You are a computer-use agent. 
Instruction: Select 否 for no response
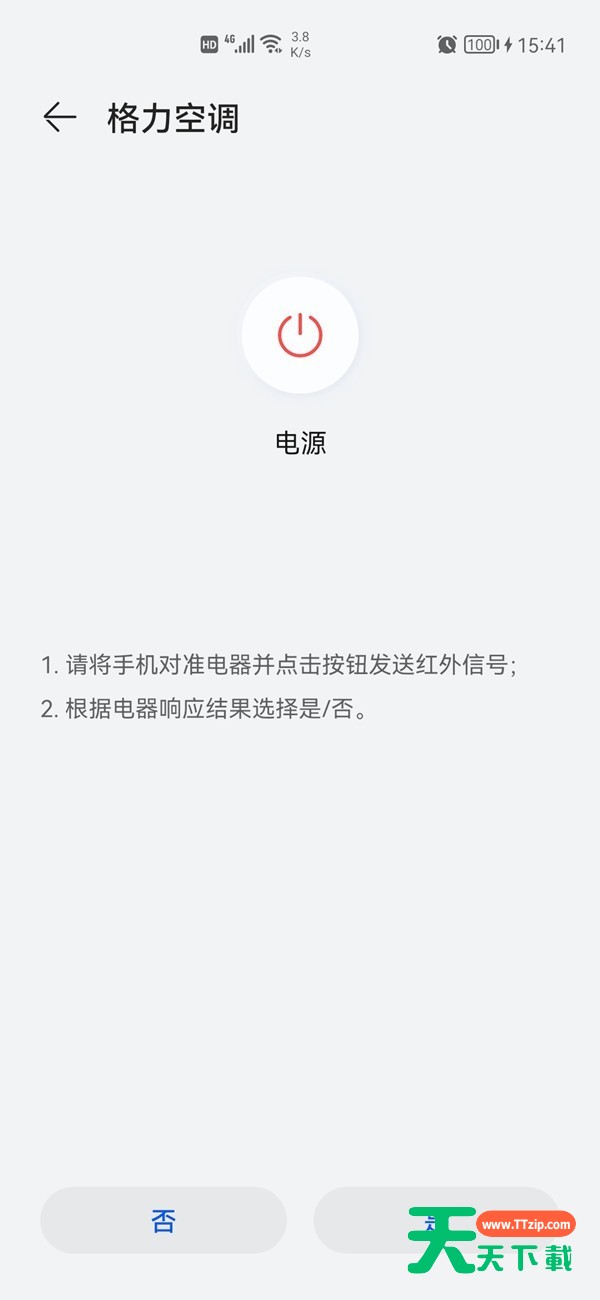(x=163, y=1220)
